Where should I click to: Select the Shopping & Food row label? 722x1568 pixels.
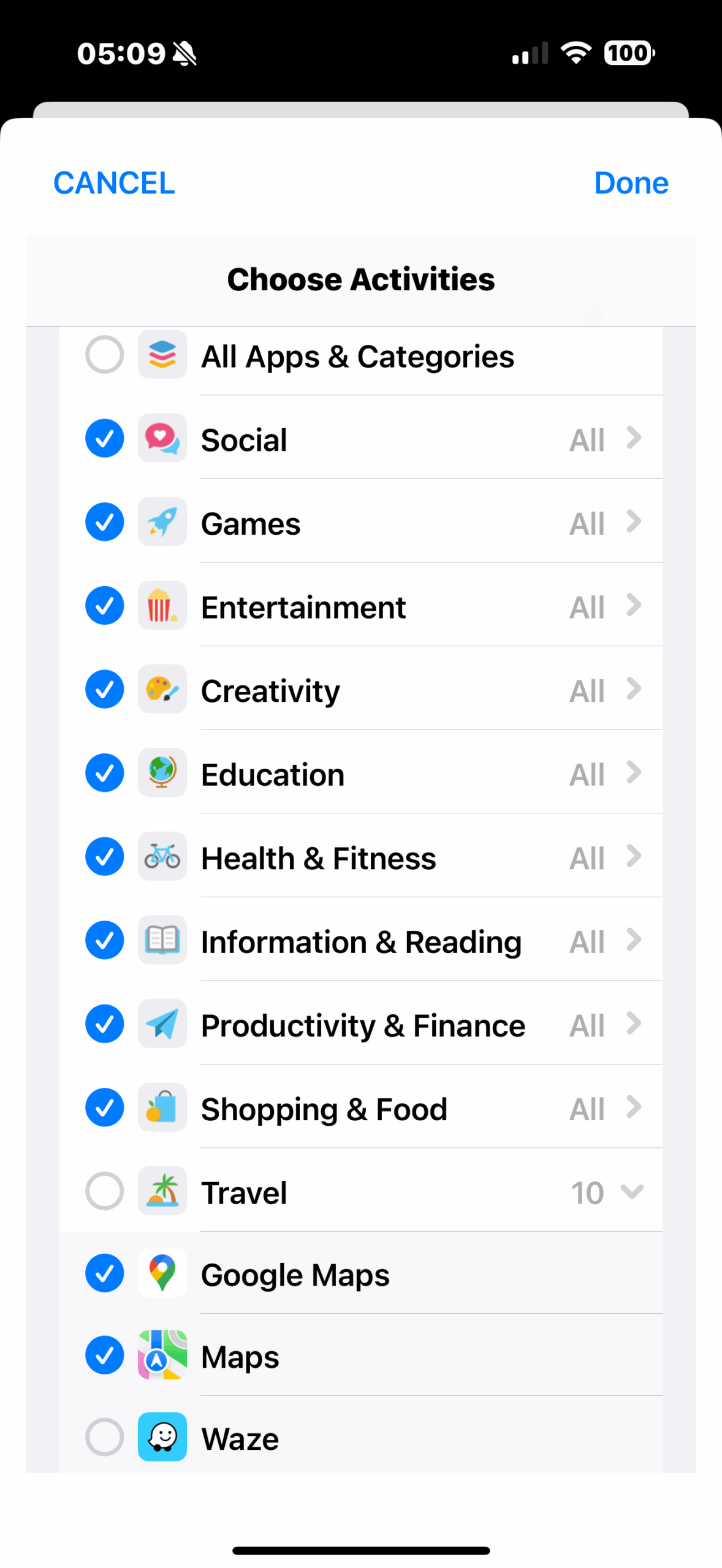click(x=324, y=1108)
